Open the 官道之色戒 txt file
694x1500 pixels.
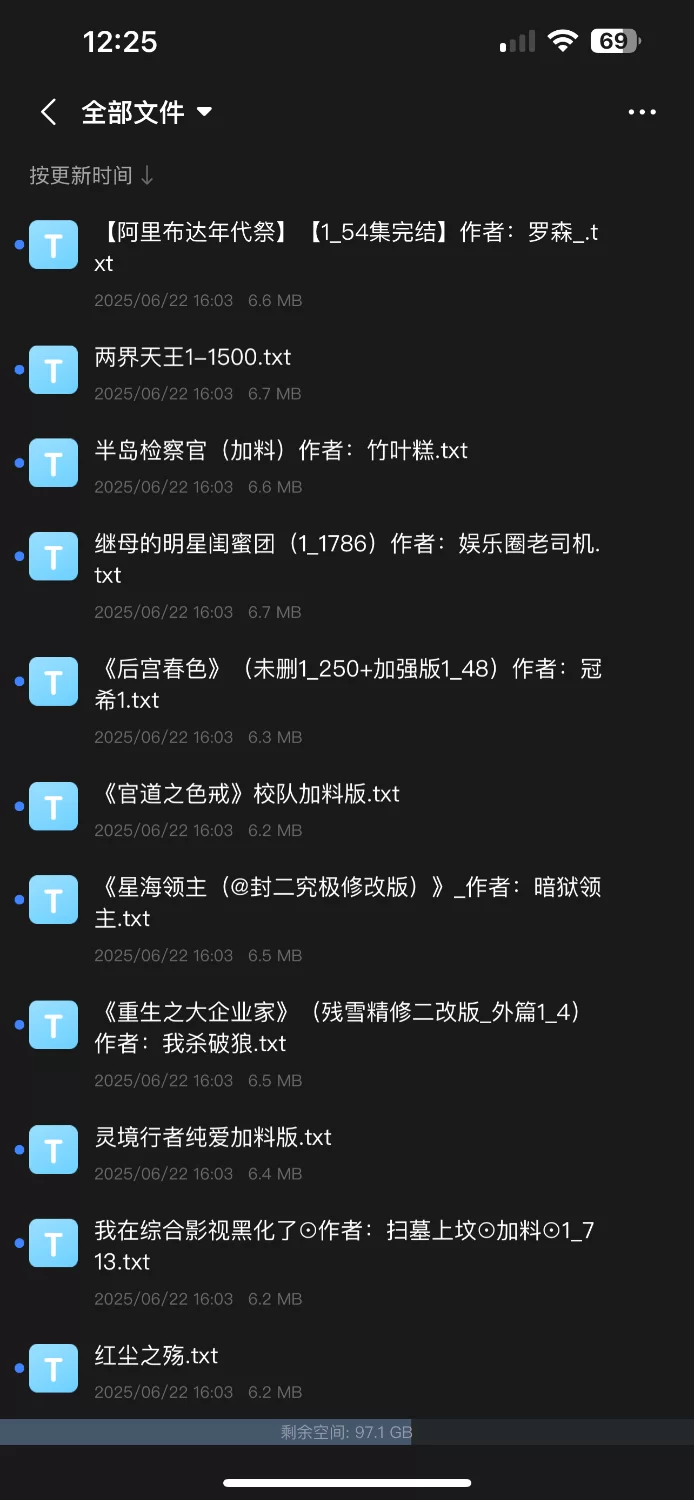coord(247,794)
